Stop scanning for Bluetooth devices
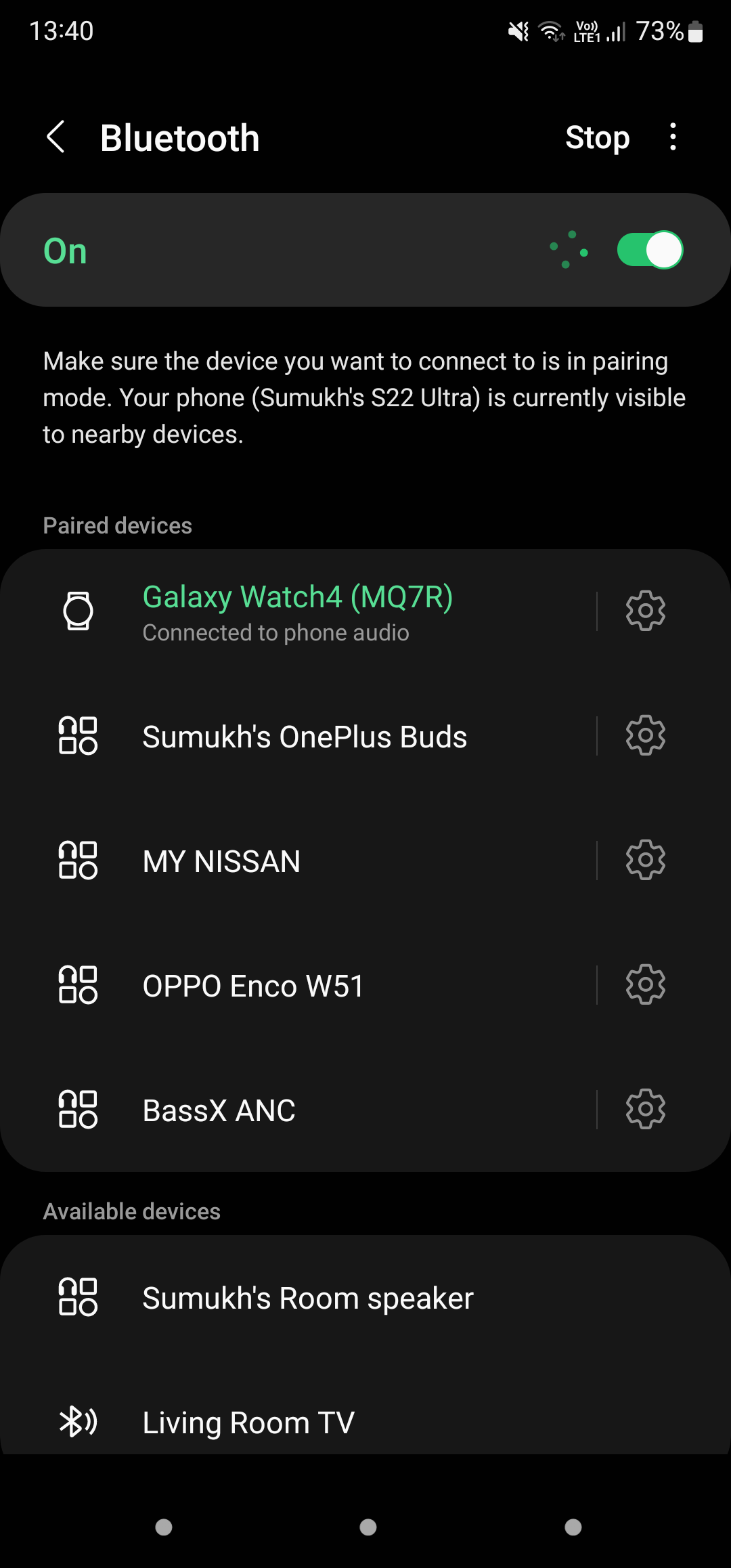The width and height of the screenshot is (731, 1568). [x=597, y=137]
